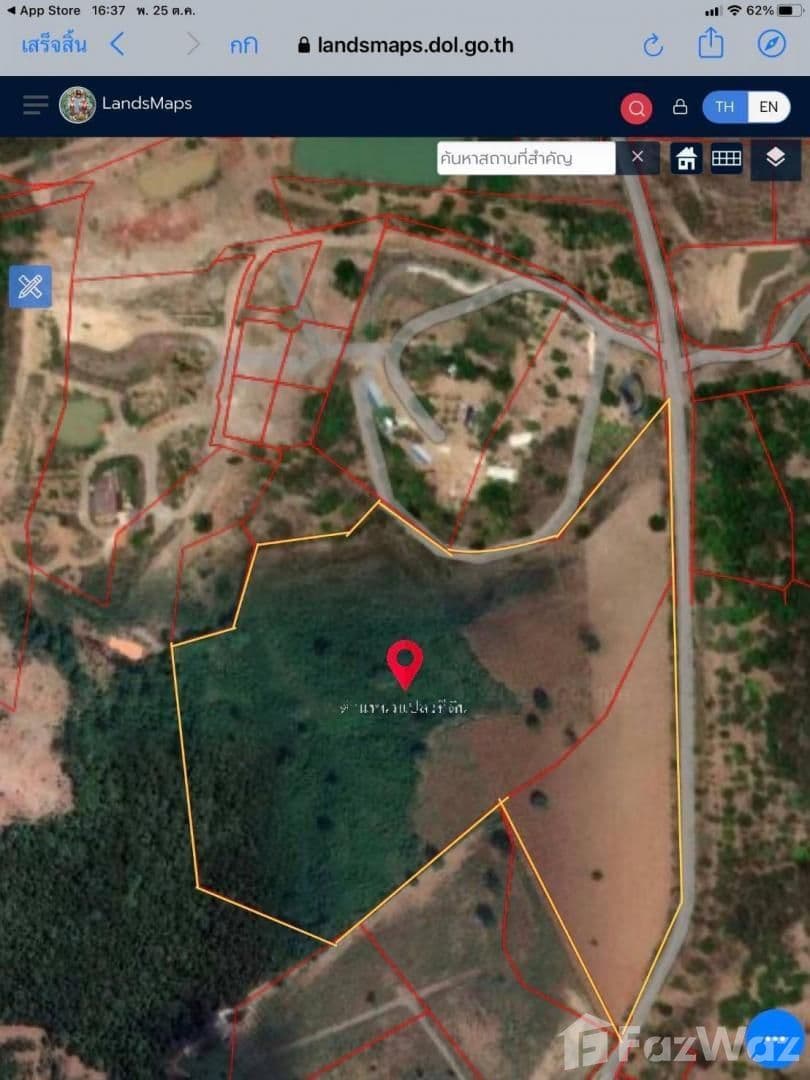Tap the red search button
The width and height of the screenshot is (810, 1080).
point(636,107)
